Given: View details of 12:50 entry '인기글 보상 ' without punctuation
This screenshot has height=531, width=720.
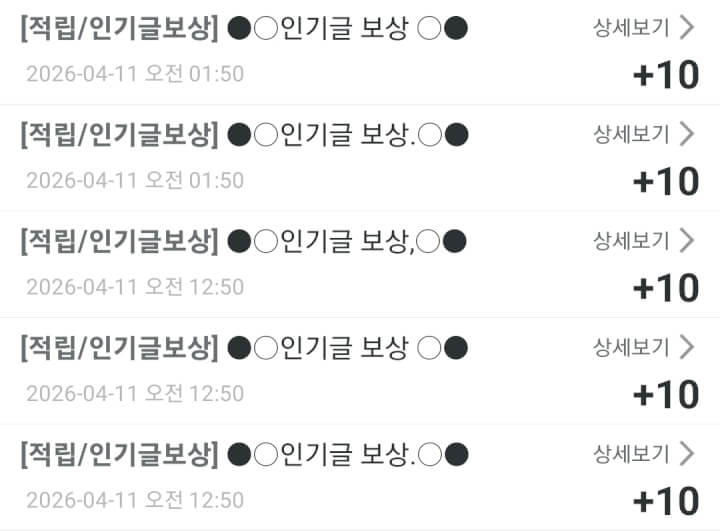Looking at the screenshot, I should click(642, 347).
